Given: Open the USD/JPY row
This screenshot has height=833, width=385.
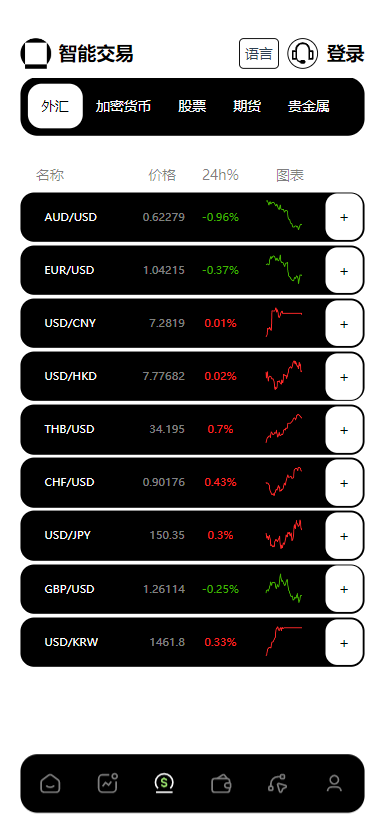Looking at the screenshot, I should click(192, 536).
